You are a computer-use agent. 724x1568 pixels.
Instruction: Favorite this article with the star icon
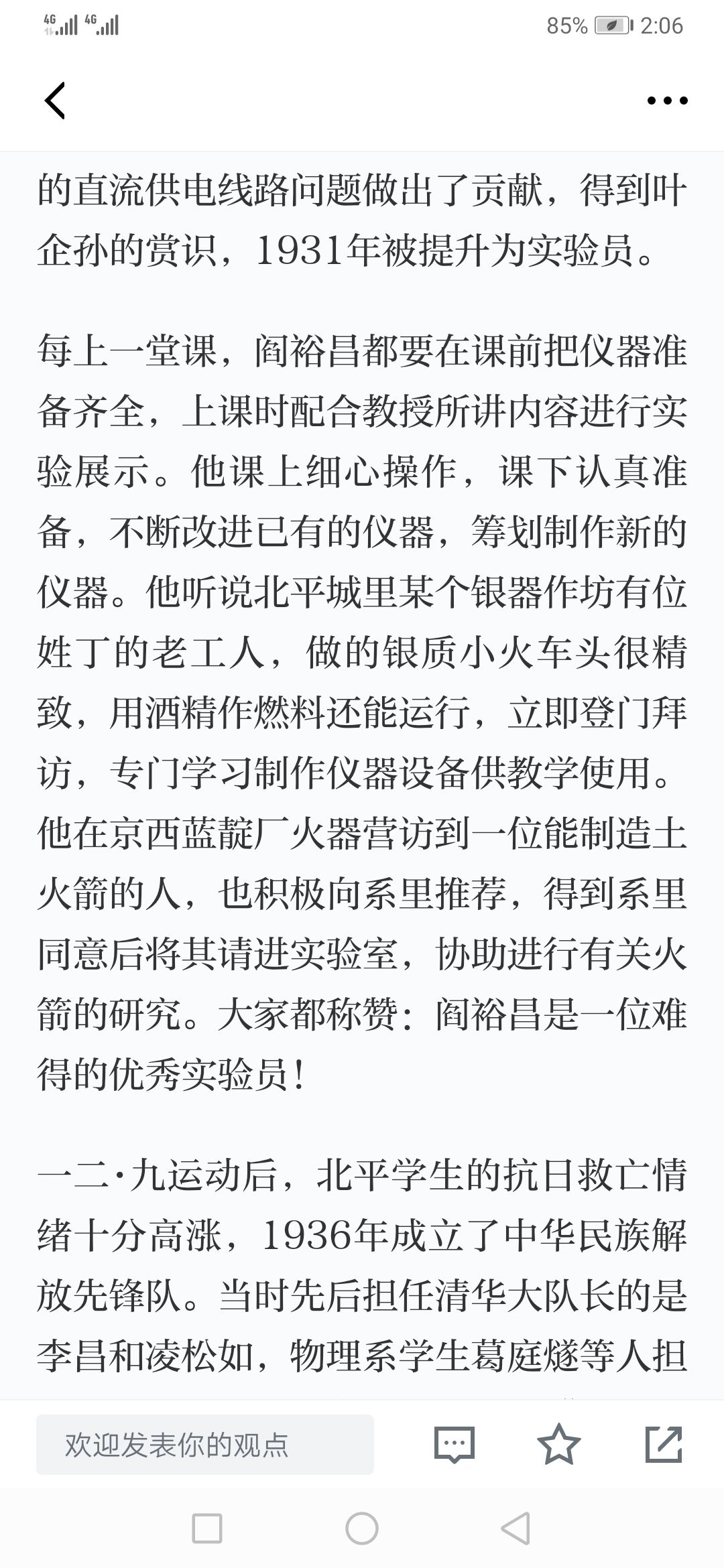(x=559, y=1443)
